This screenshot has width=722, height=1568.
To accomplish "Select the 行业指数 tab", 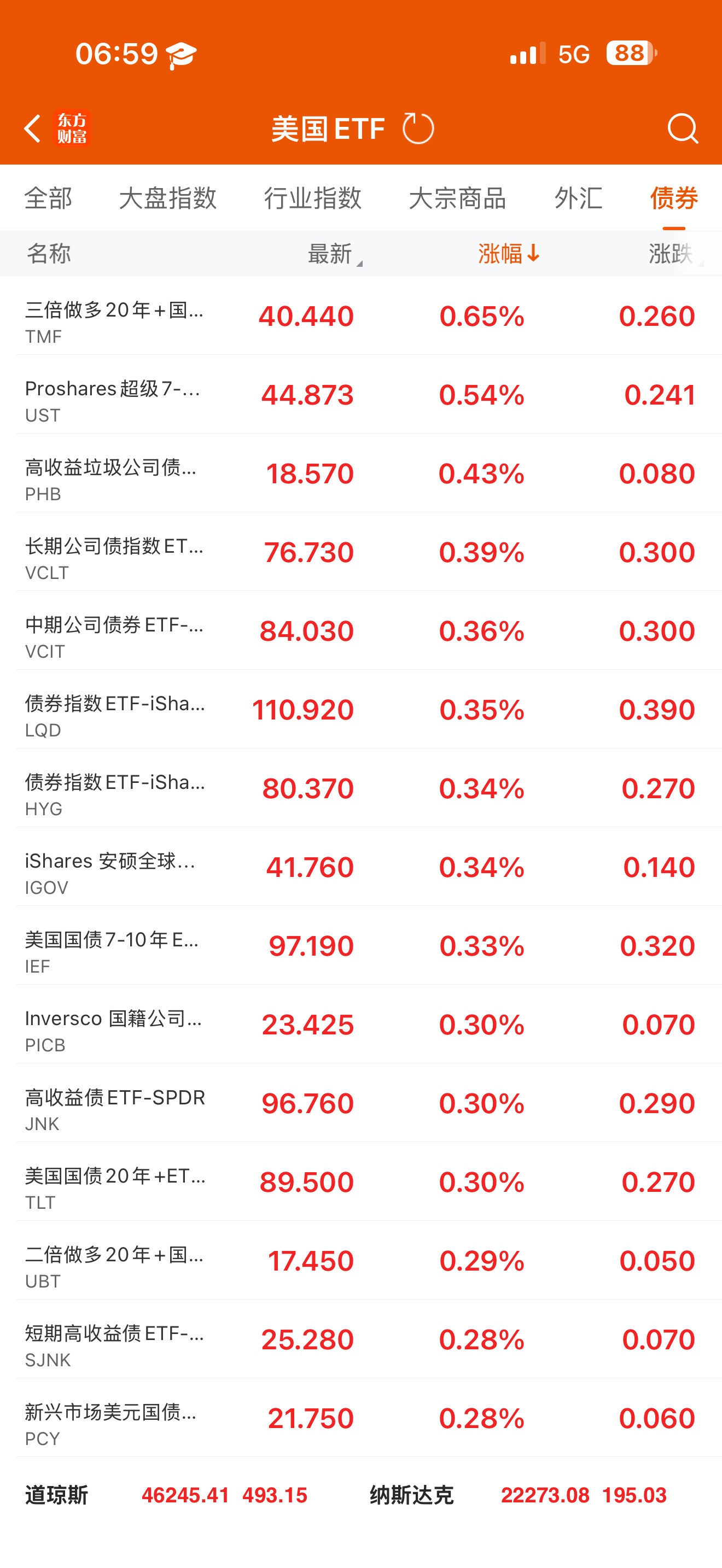I will click(312, 198).
